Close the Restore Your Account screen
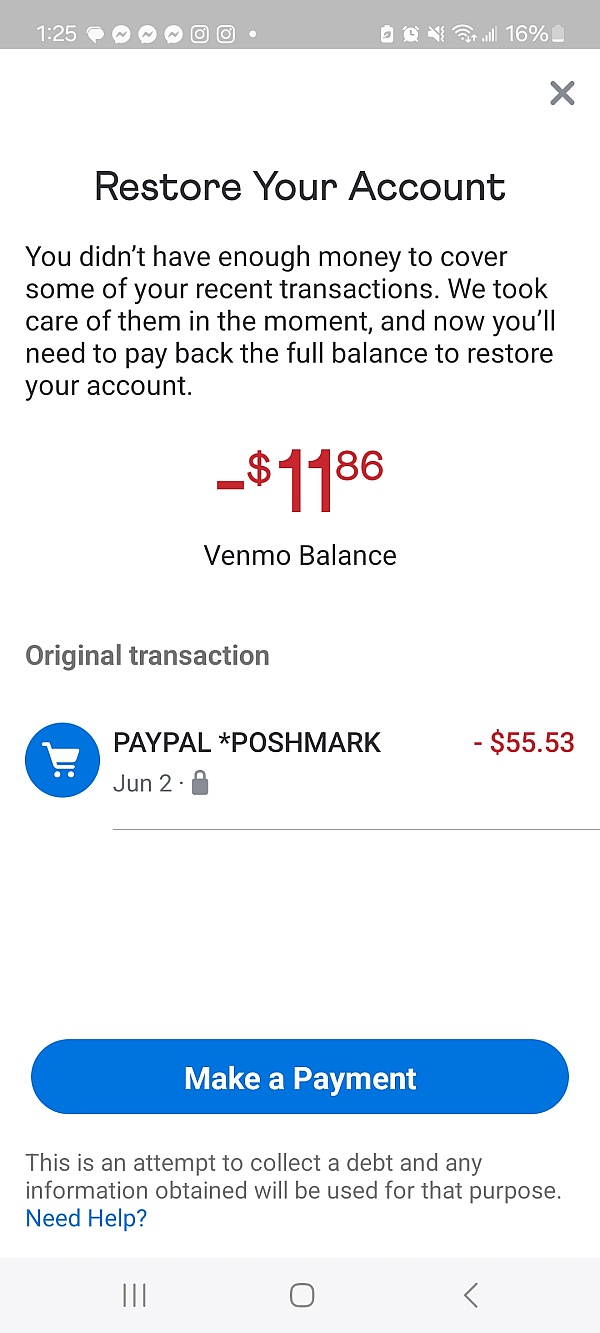The image size is (600, 1333). (562, 94)
